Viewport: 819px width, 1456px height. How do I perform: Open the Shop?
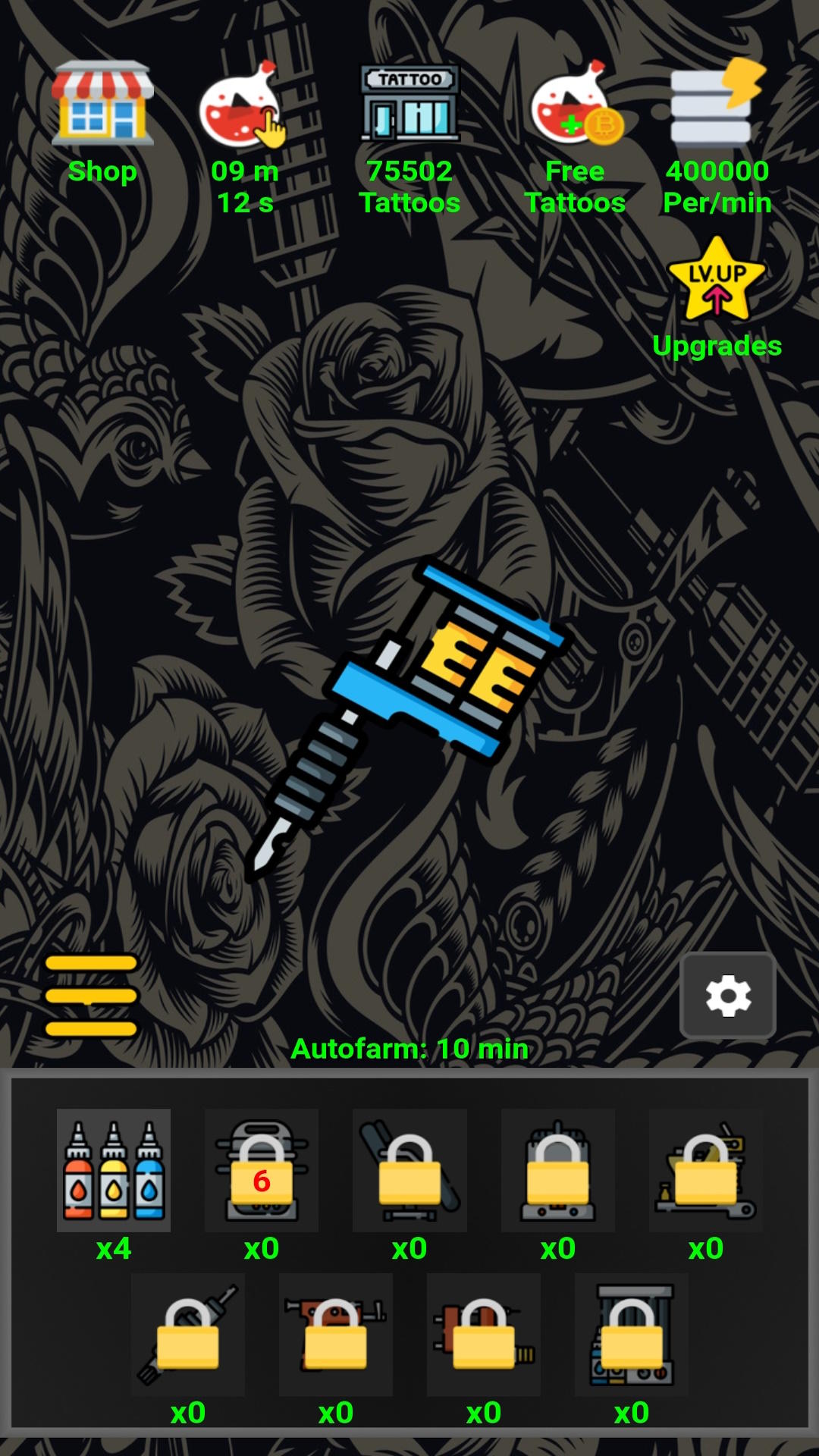tap(102, 106)
